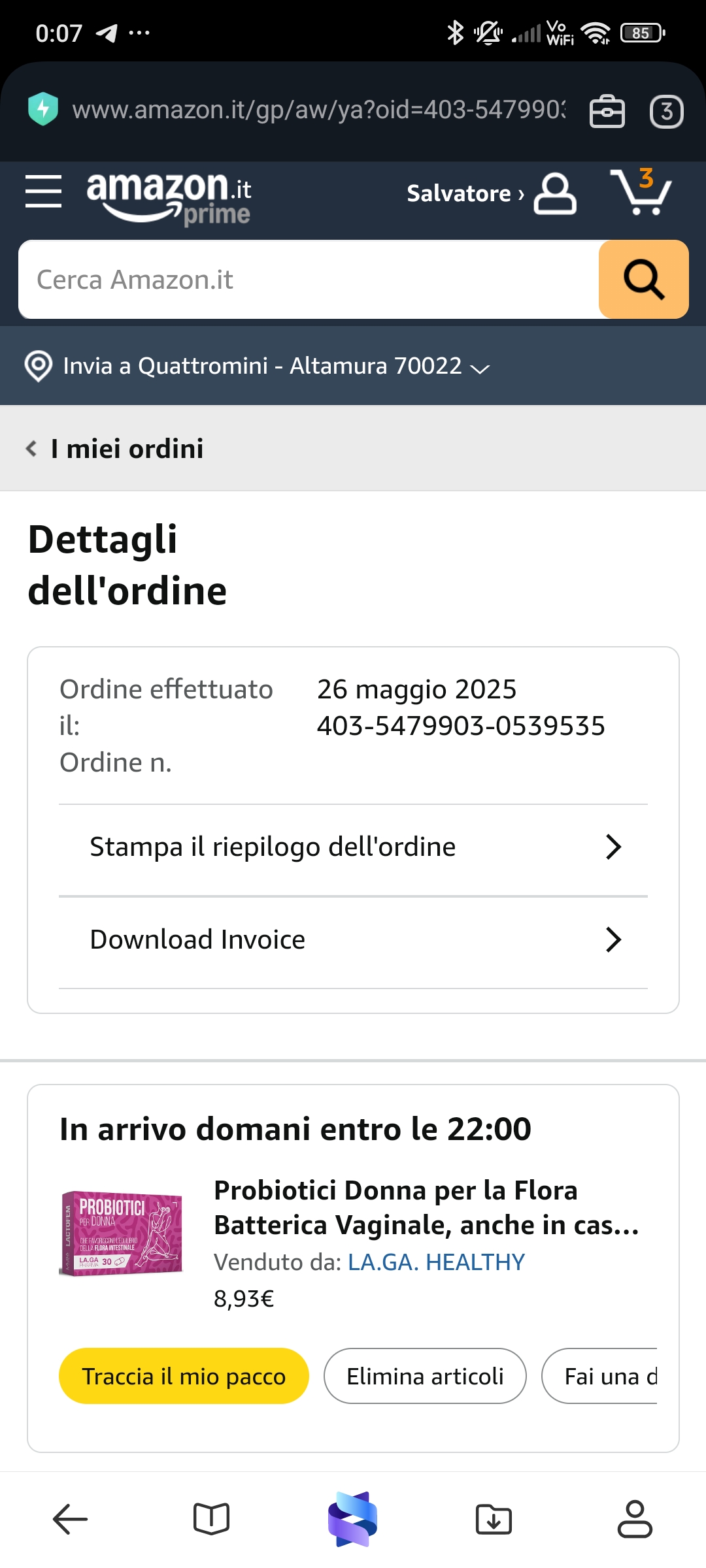Image resolution: width=706 pixels, height=1568 pixels.
Task: Open browser downloads folder
Action: pyautogui.click(x=494, y=1518)
